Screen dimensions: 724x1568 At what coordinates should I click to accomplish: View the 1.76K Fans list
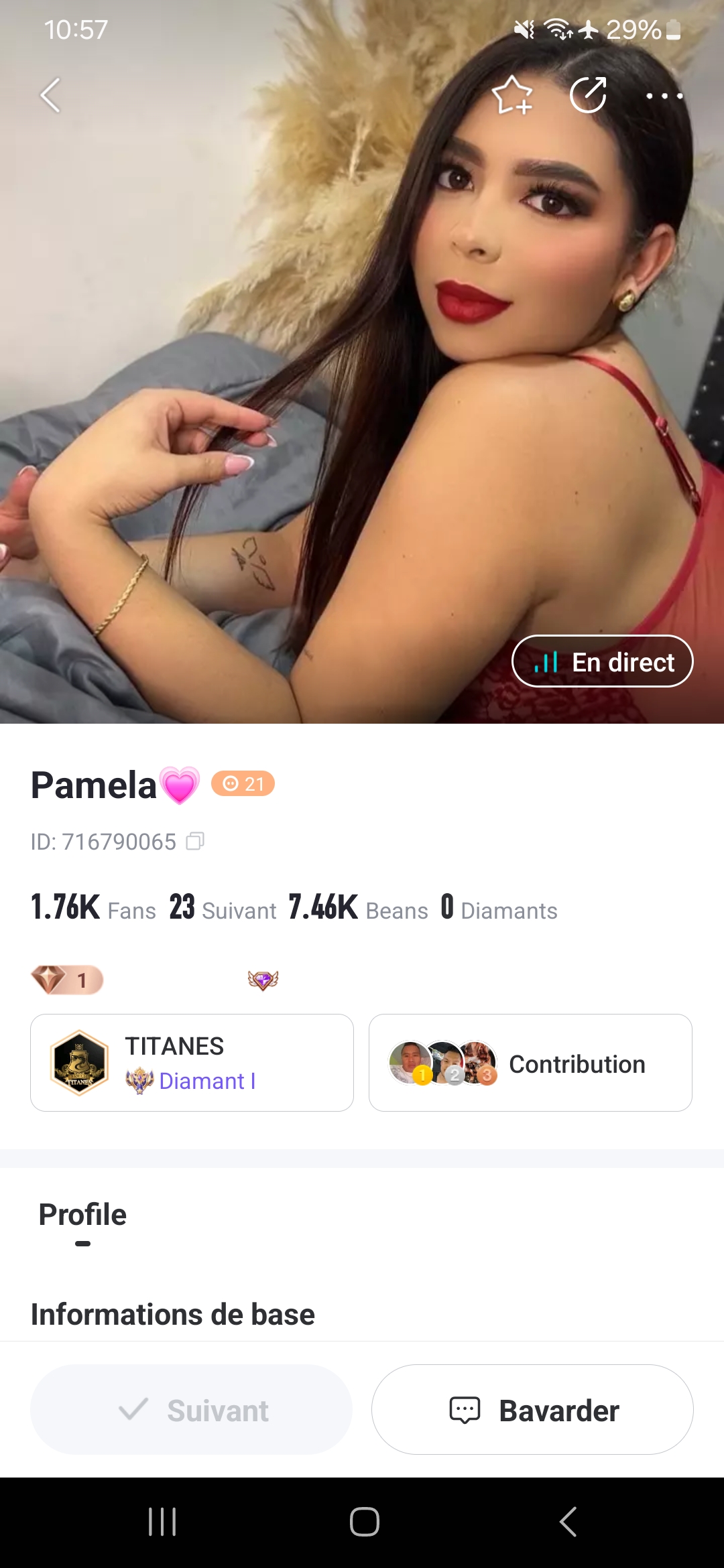(93, 908)
